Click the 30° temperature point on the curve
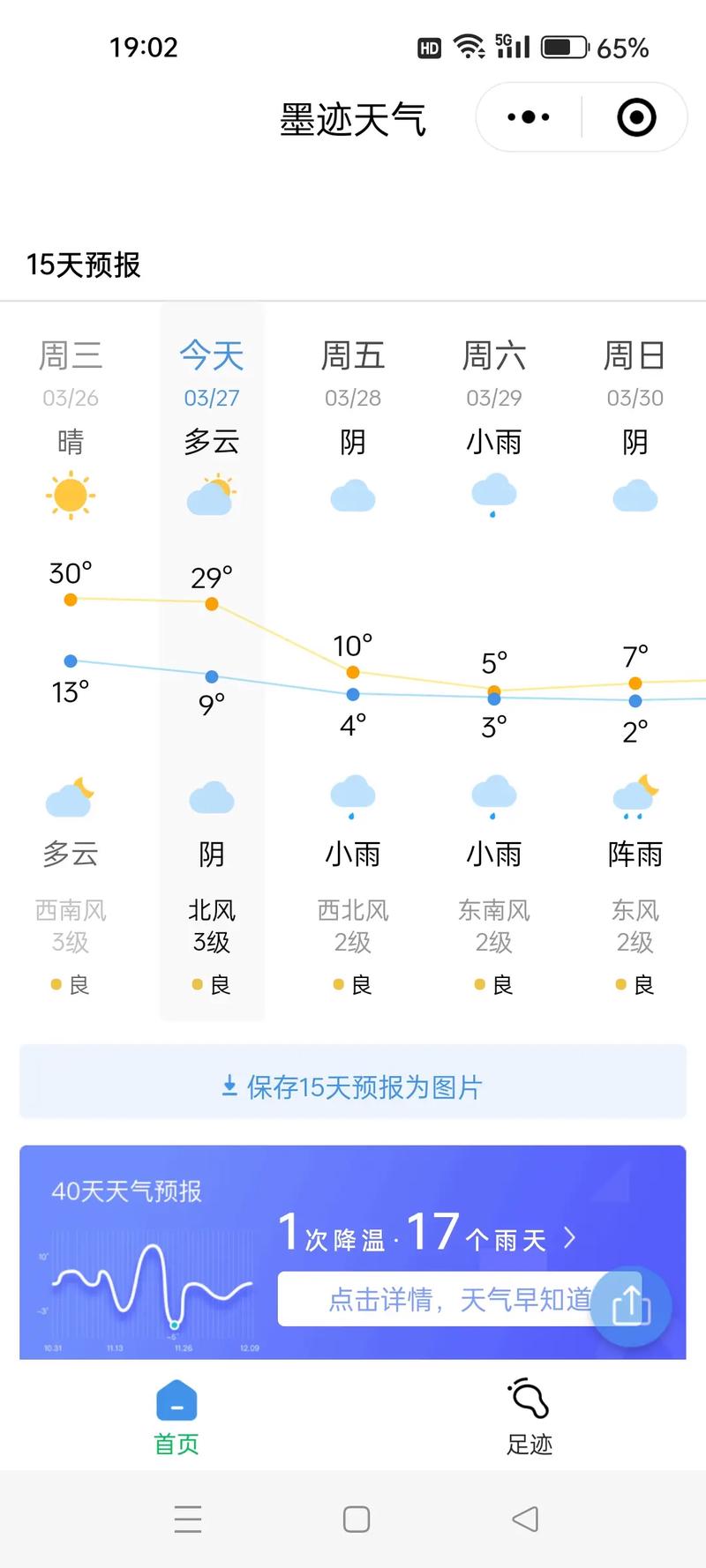Viewport: 706px width, 1568px height. 71,601
